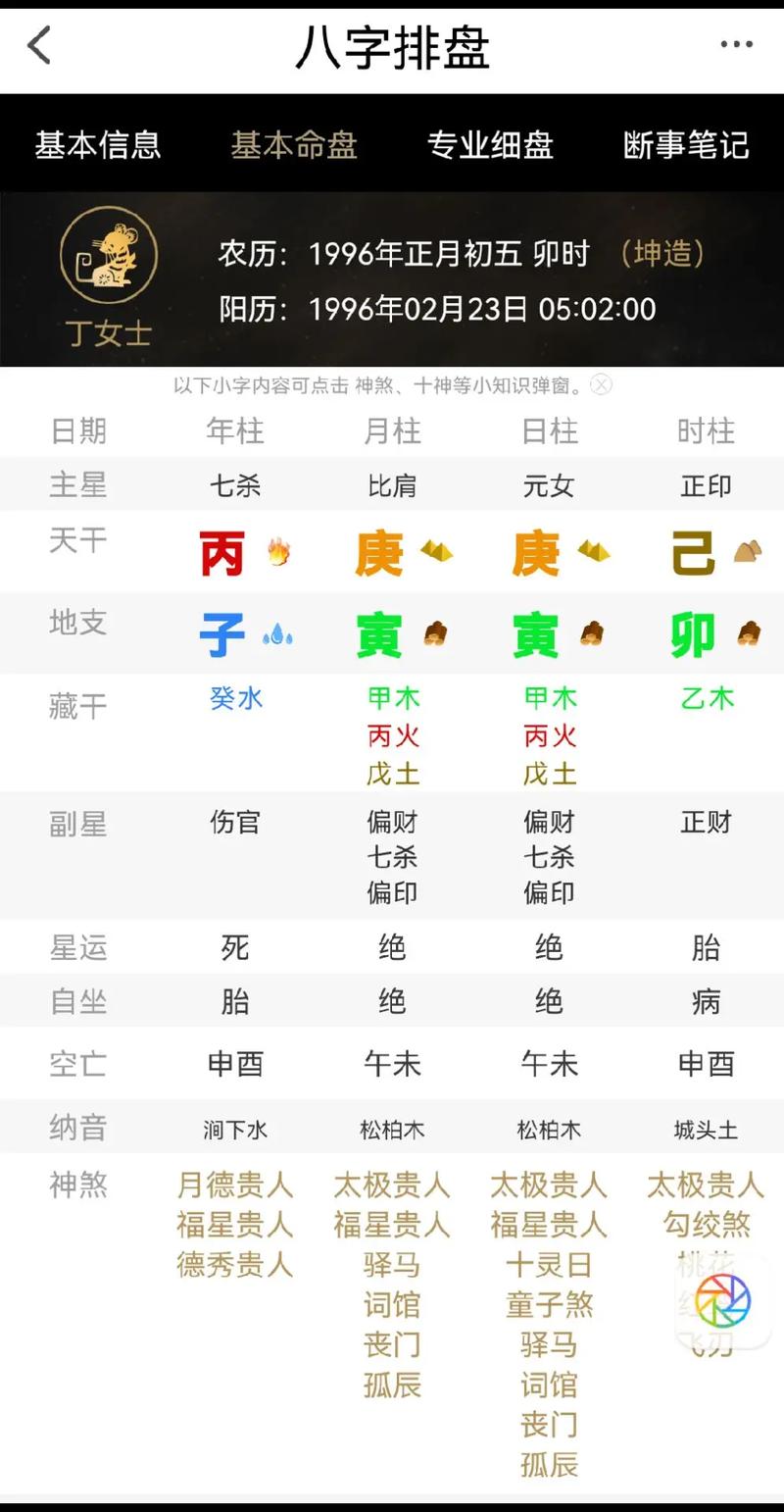View details for 十灵日
Image resolution: width=784 pixels, height=1512 pixels.
[x=549, y=1265]
